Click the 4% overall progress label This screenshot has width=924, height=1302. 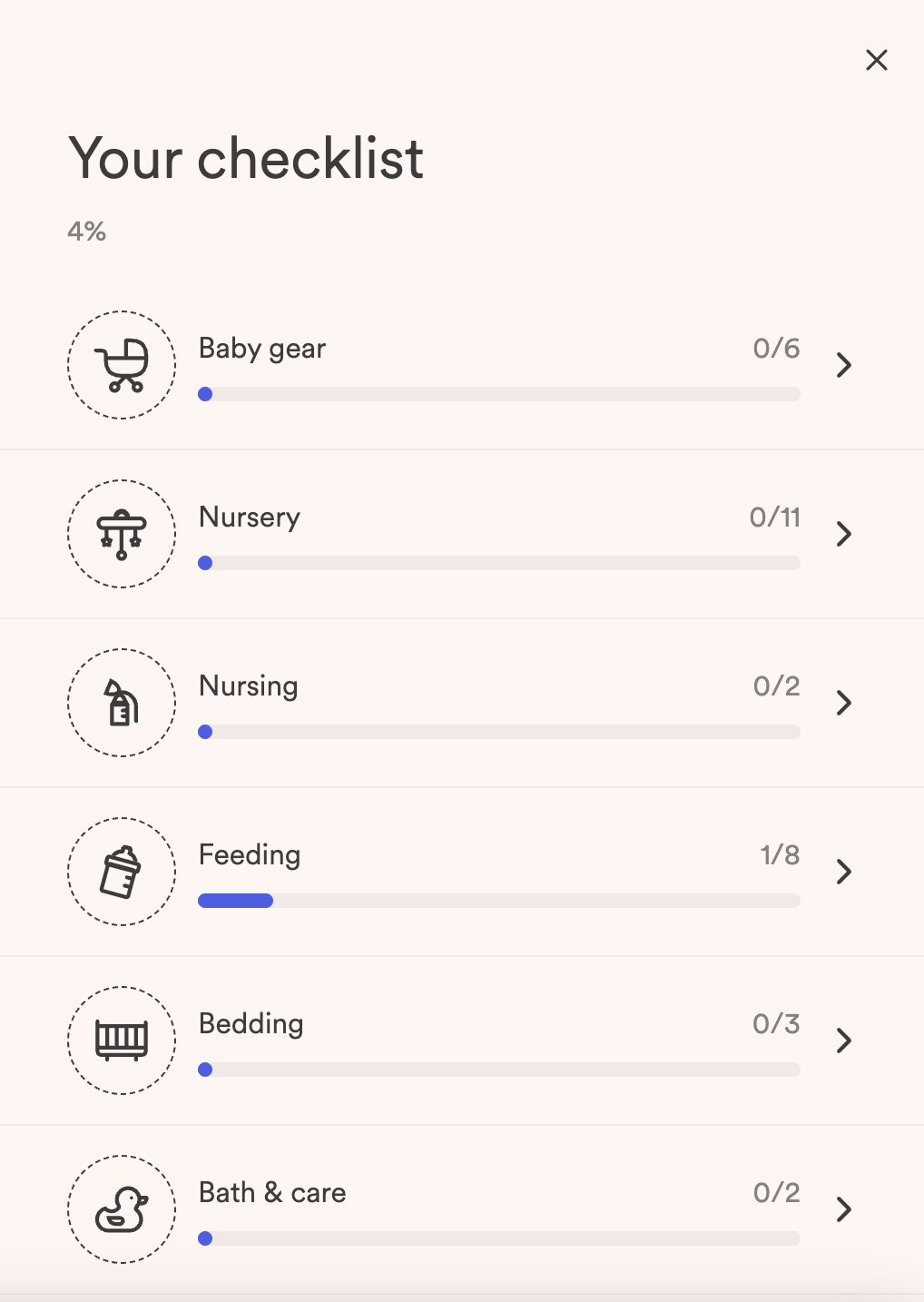[85, 232]
